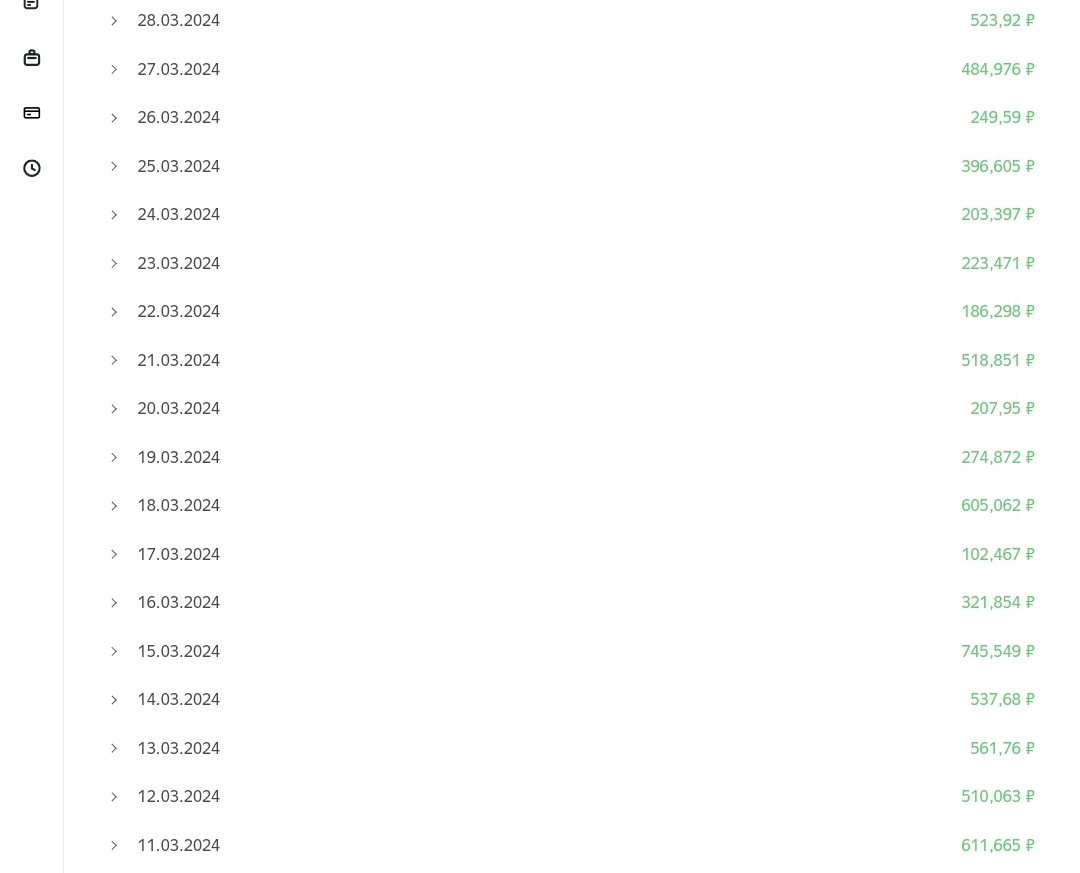Open the 24.03.2024 breakdown
The height and width of the screenshot is (873, 1080).
tap(114, 215)
